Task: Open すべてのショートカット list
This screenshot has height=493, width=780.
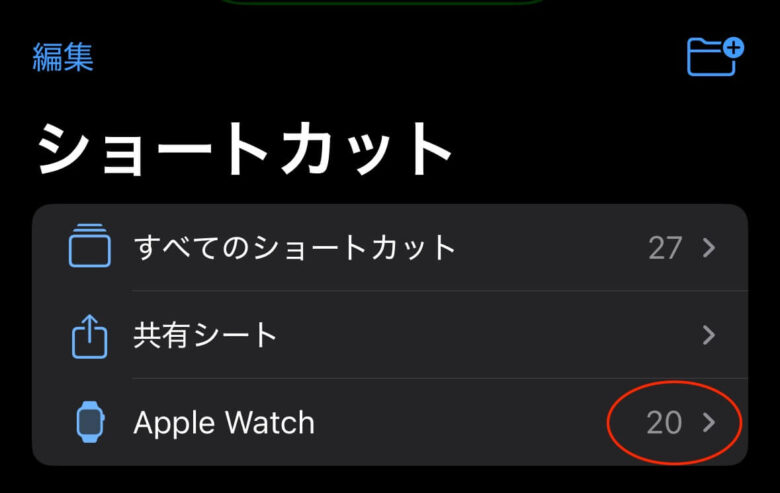Action: click(x=390, y=248)
